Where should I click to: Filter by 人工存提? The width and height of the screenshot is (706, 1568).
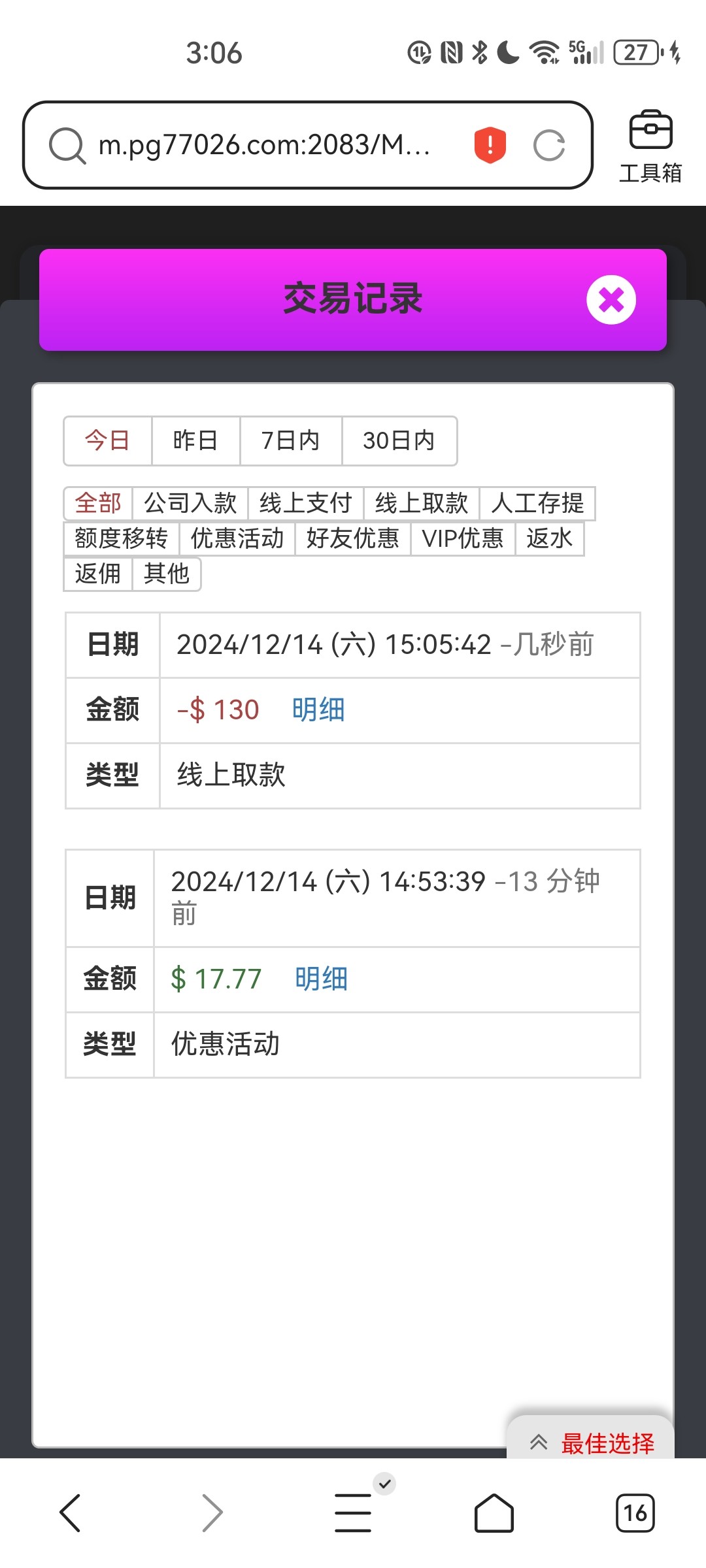click(537, 503)
